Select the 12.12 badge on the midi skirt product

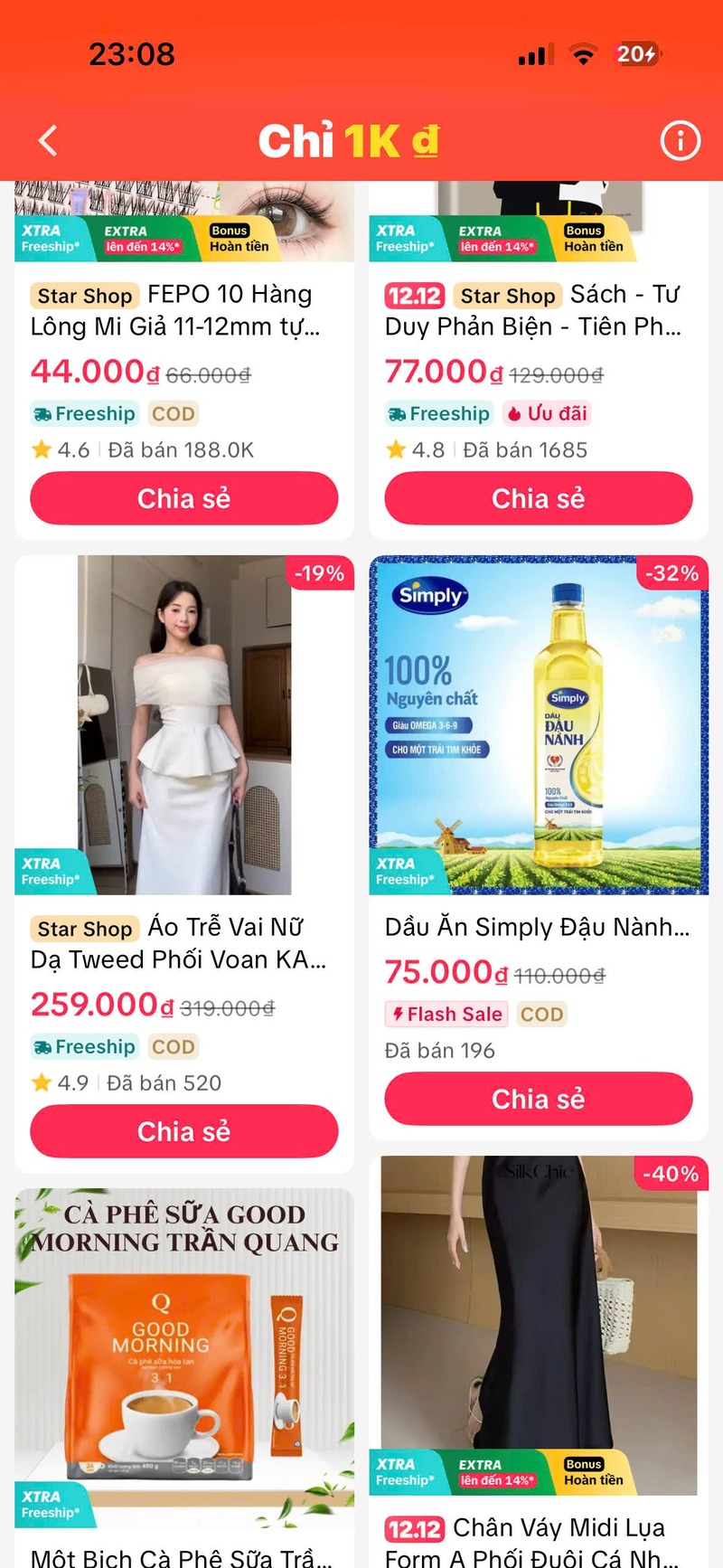click(413, 1529)
